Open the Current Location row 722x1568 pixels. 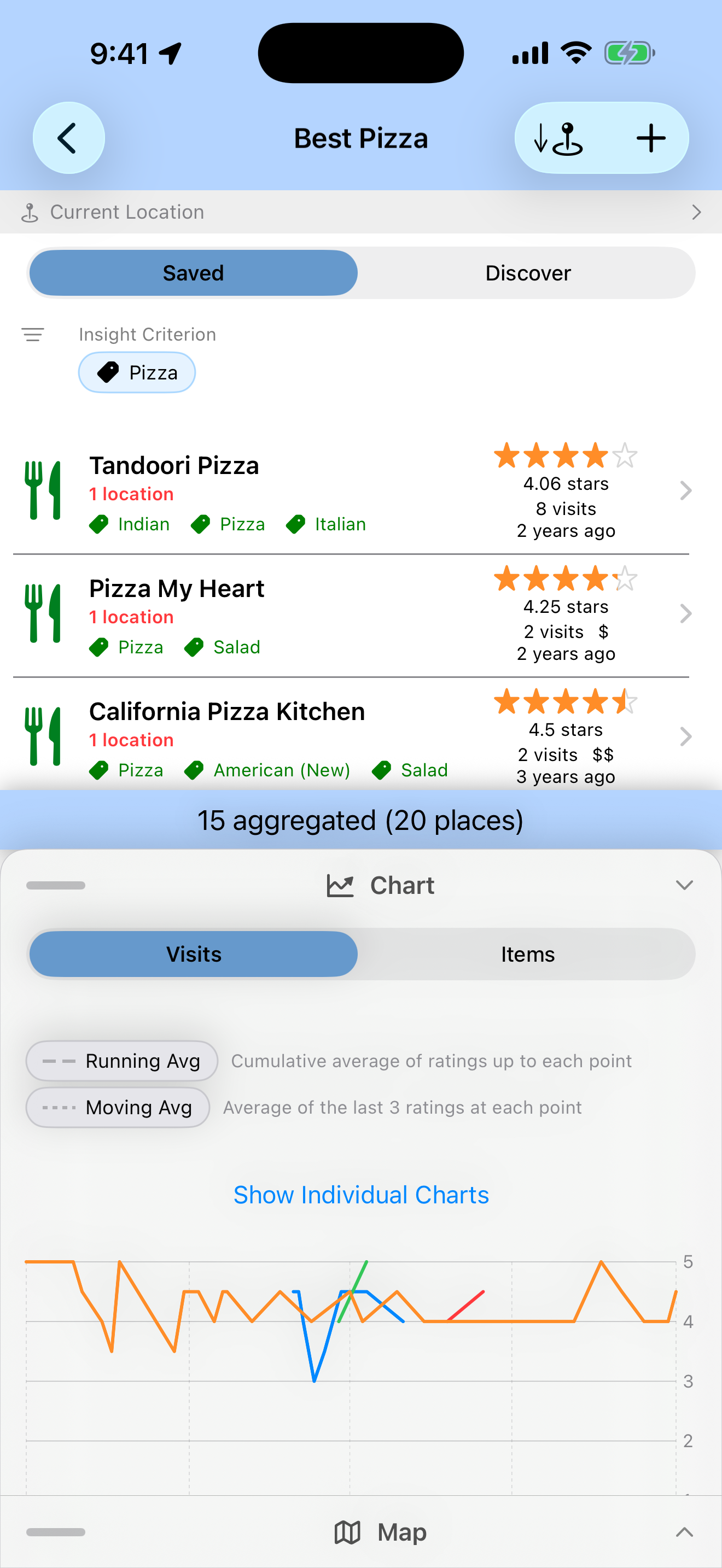click(361, 212)
